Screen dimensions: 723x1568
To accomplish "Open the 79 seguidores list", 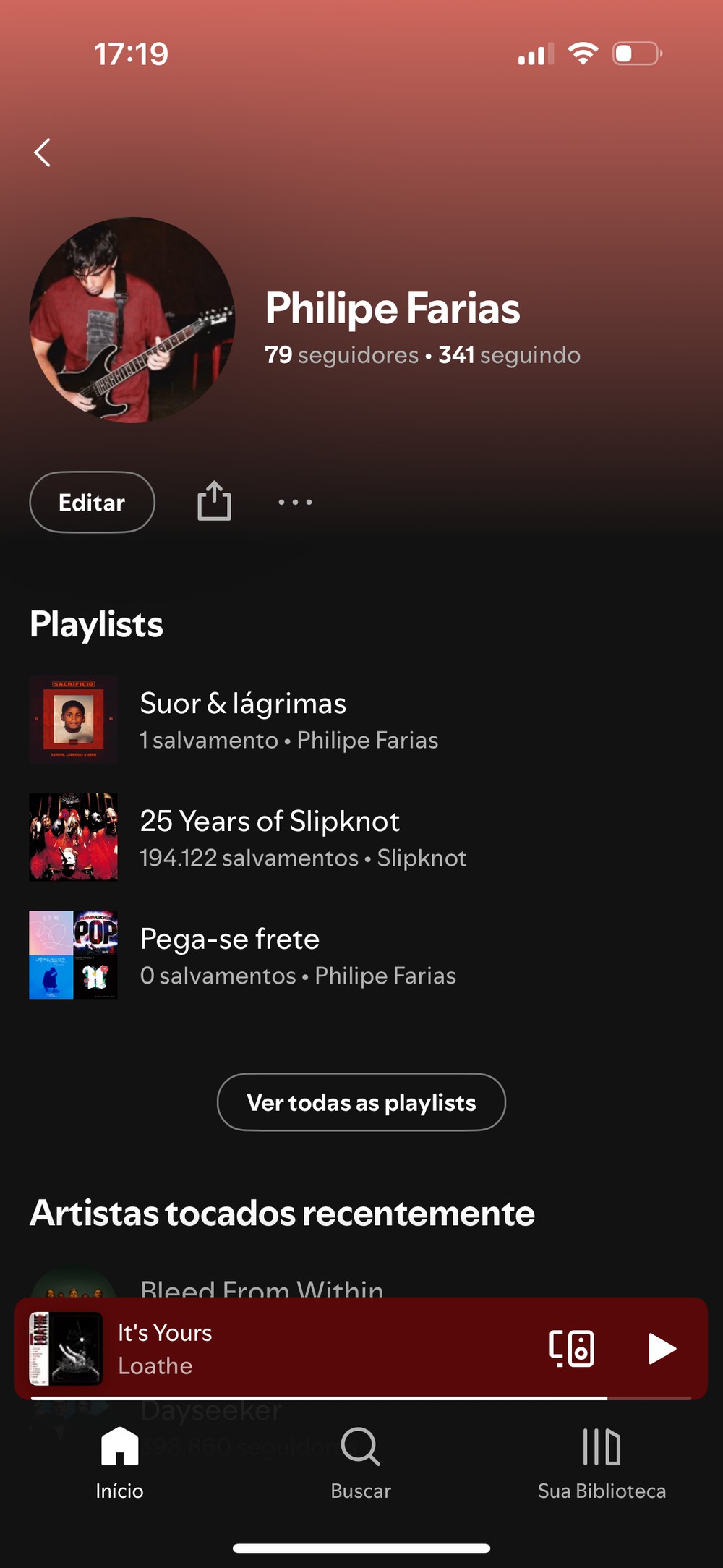I will click(341, 355).
